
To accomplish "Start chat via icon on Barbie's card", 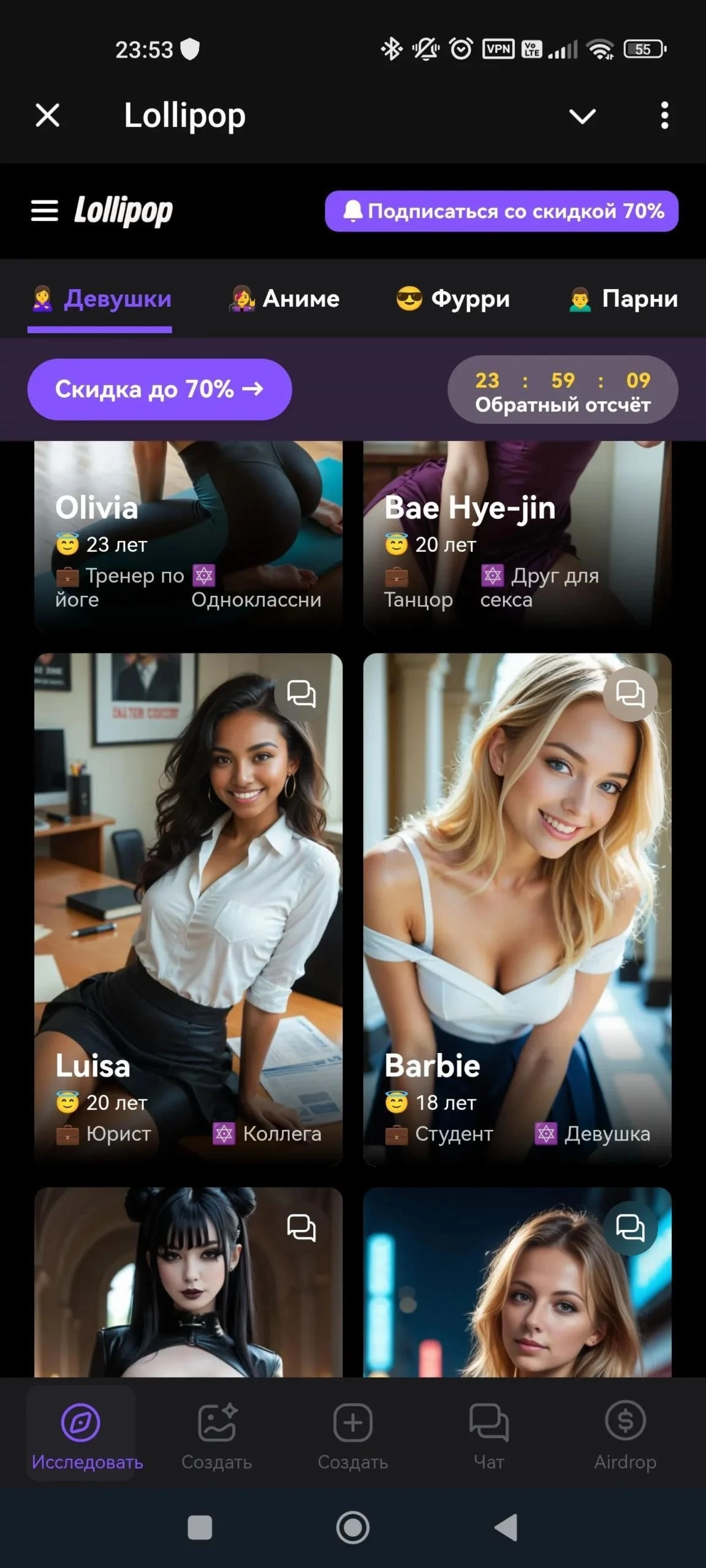I will [630, 695].
